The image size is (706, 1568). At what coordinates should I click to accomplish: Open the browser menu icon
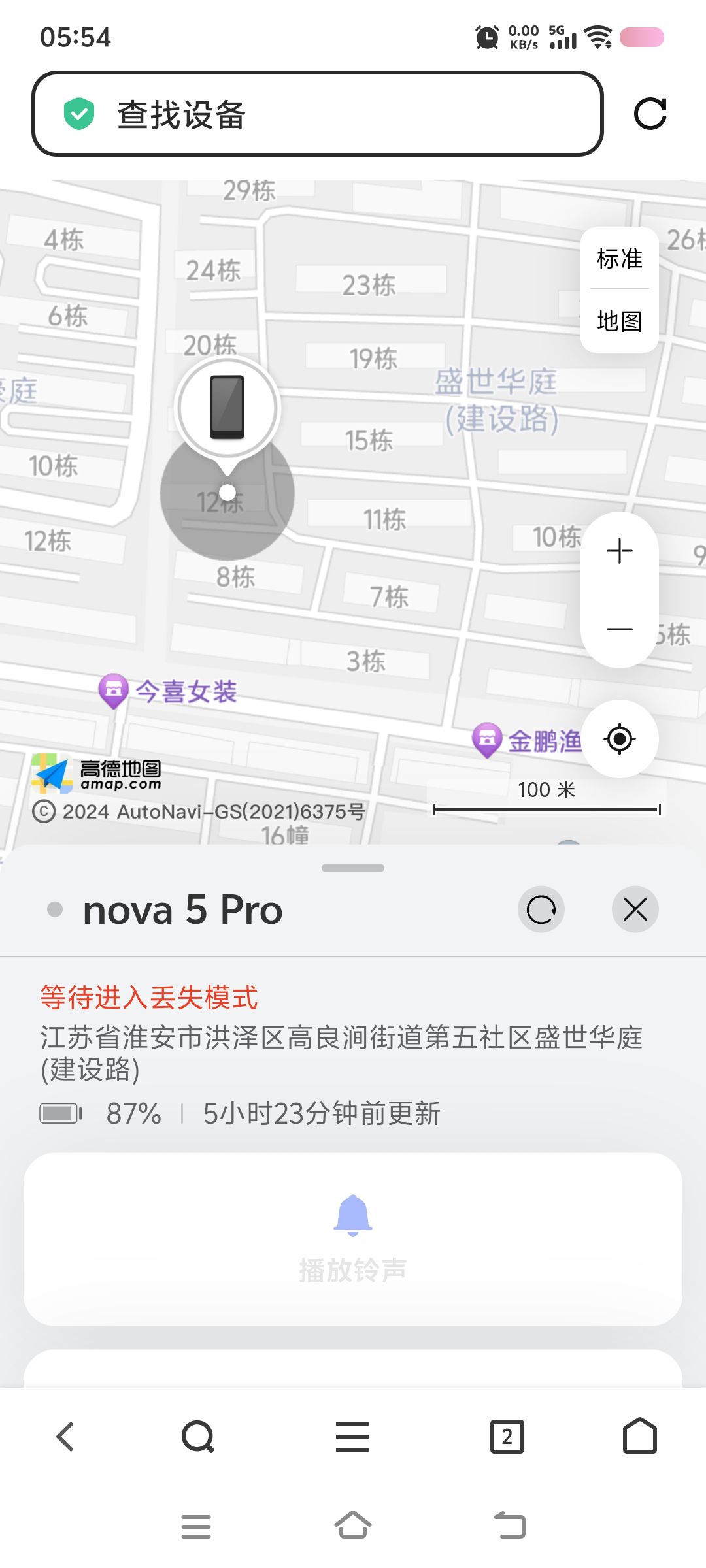[352, 1437]
